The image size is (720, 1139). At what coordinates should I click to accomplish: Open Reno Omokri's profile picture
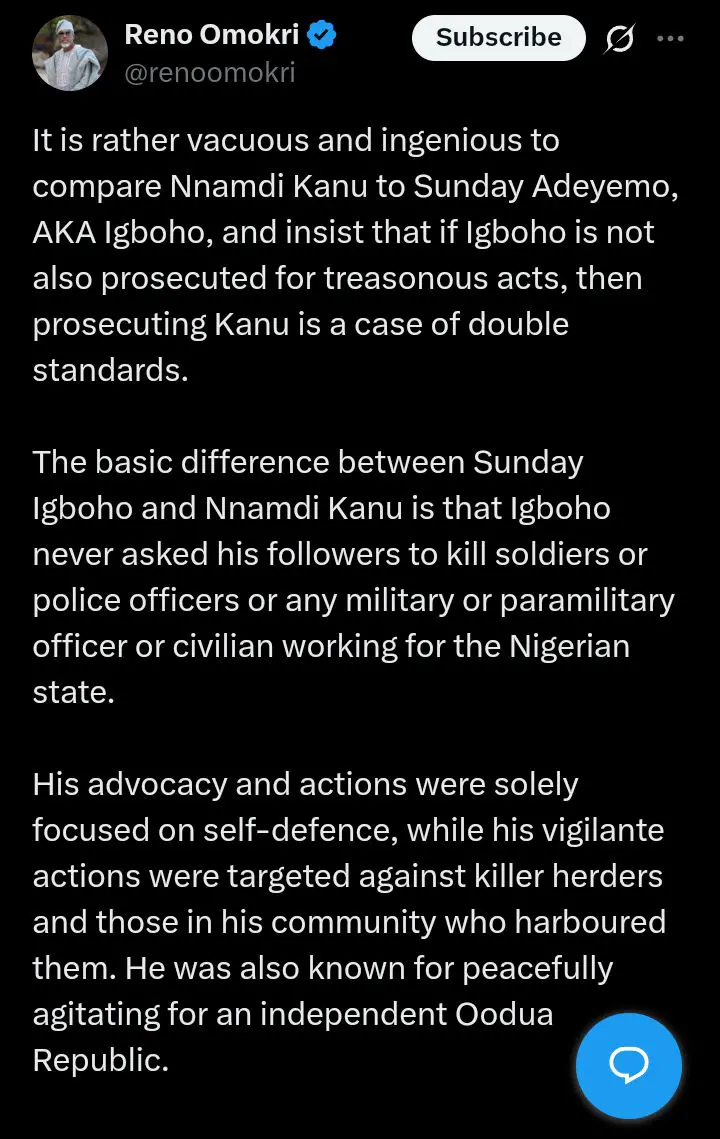[69, 53]
